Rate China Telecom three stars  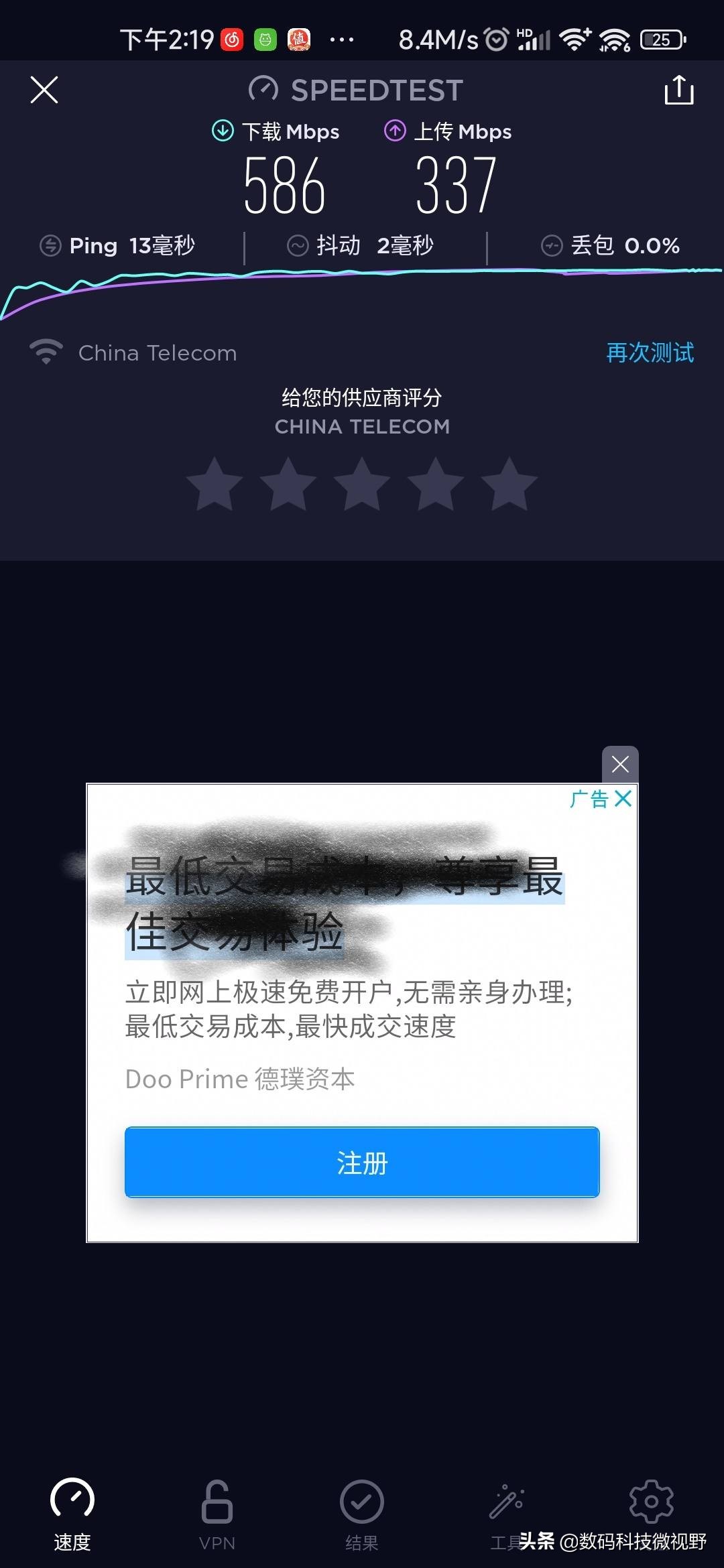tap(362, 484)
